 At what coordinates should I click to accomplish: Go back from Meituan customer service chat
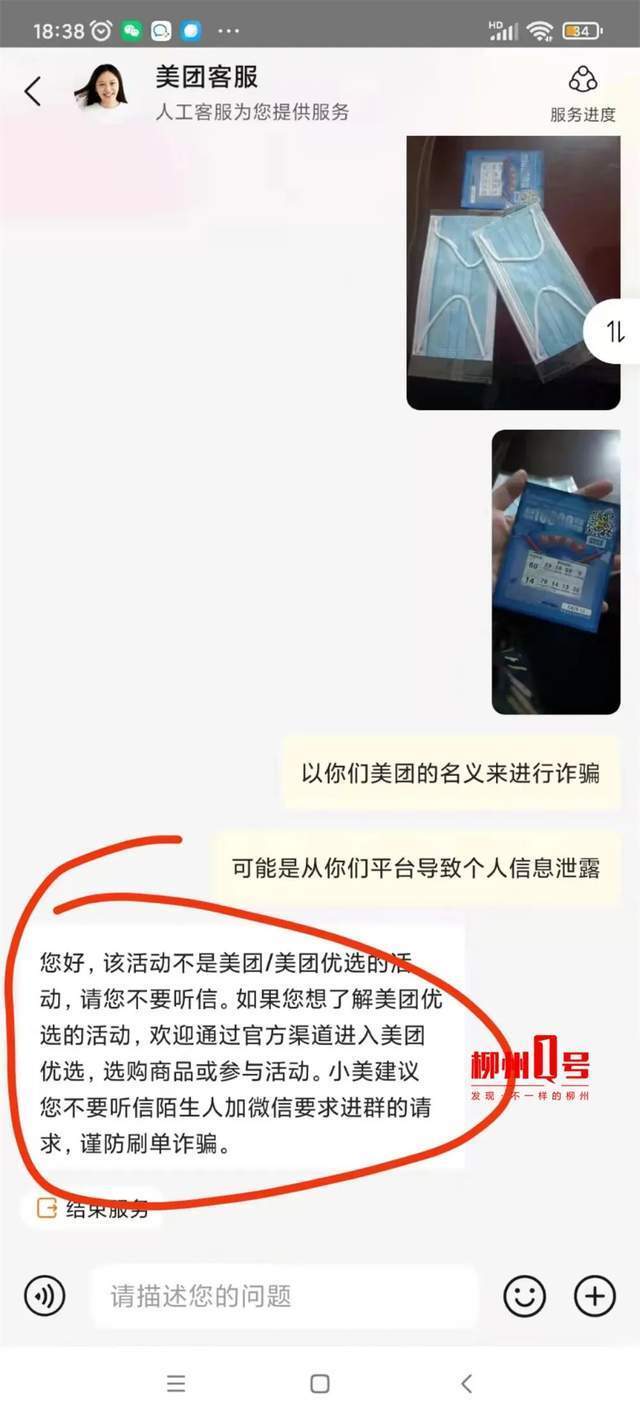[33, 92]
